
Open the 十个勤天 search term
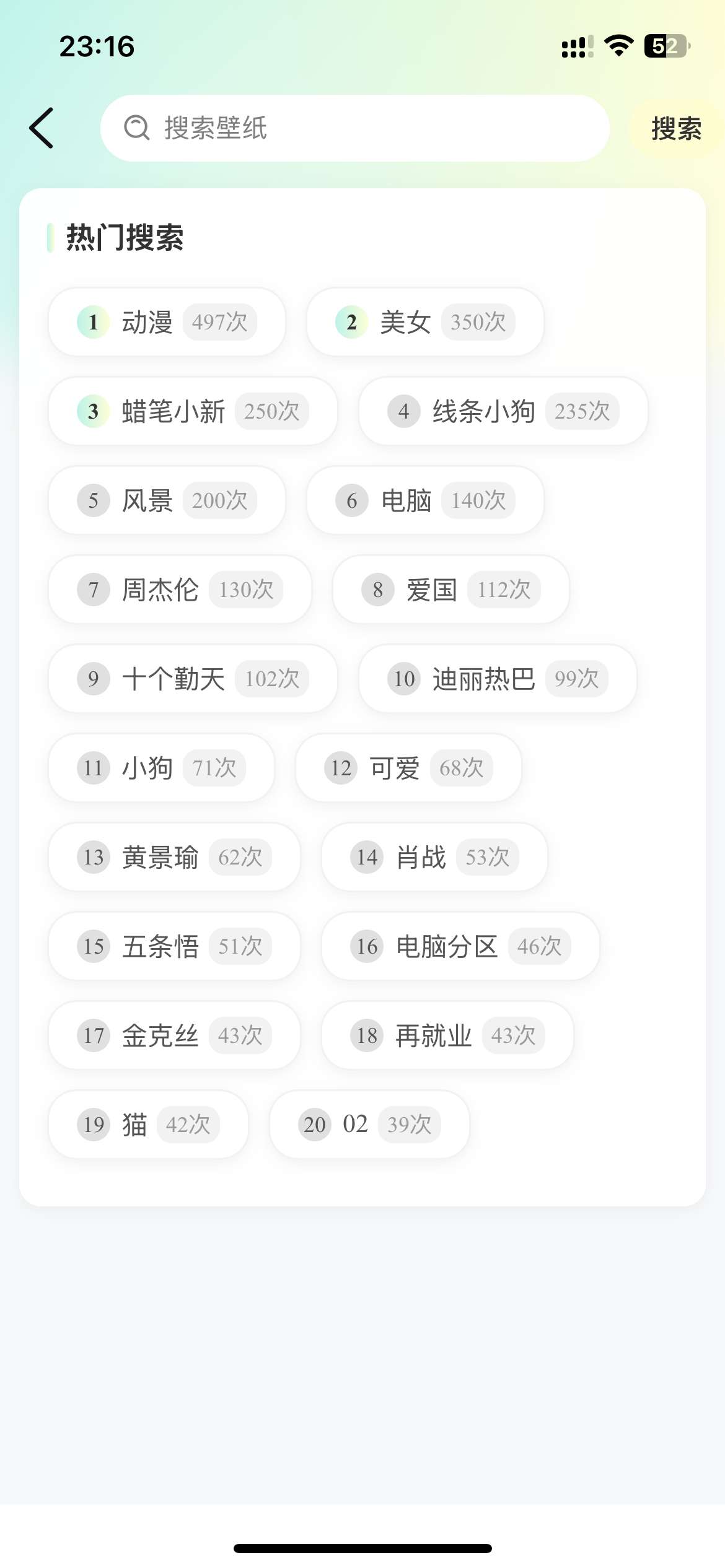pyautogui.click(x=192, y=679)
